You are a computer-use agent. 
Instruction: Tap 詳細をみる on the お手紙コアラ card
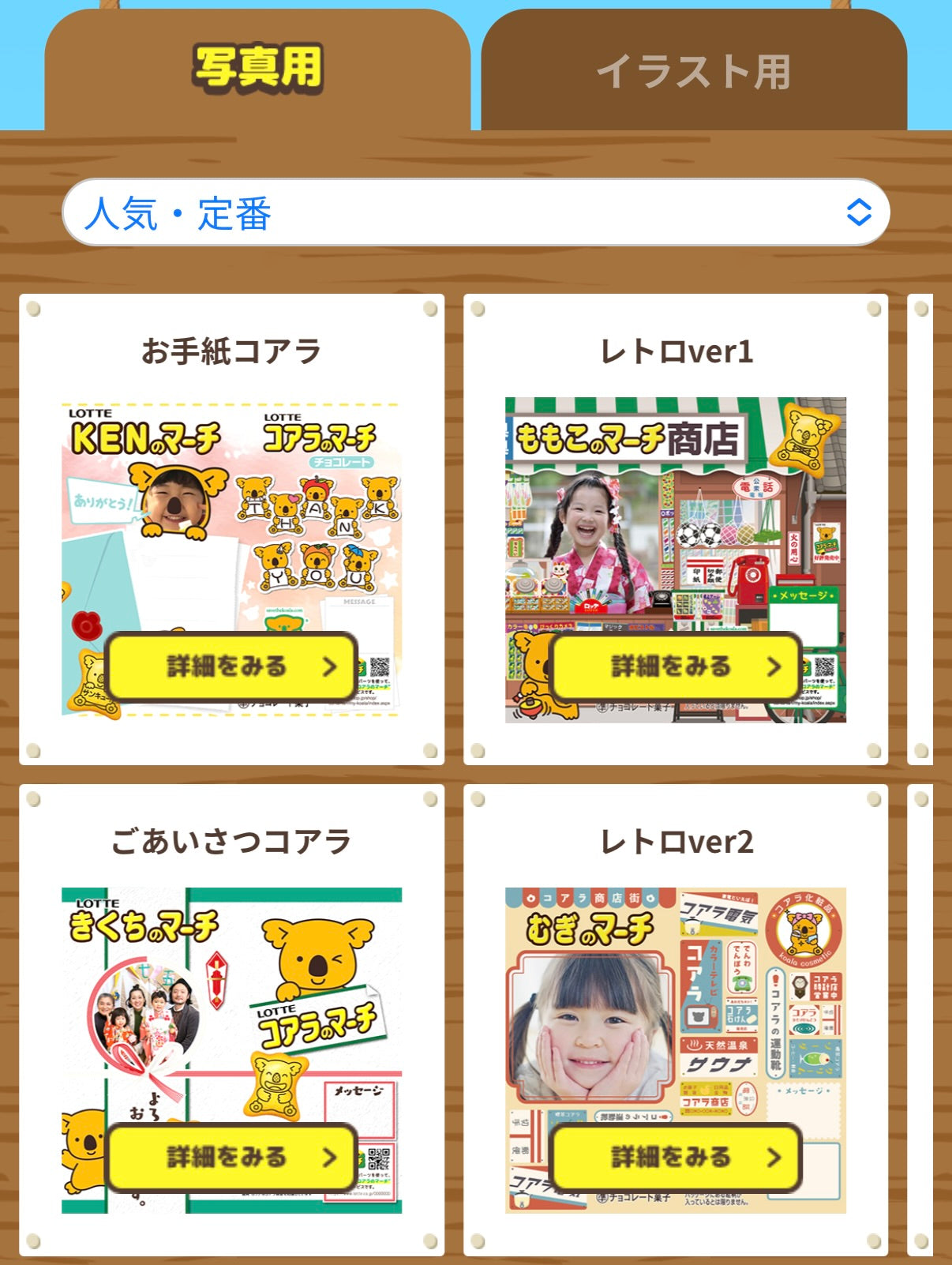point(231,666)
